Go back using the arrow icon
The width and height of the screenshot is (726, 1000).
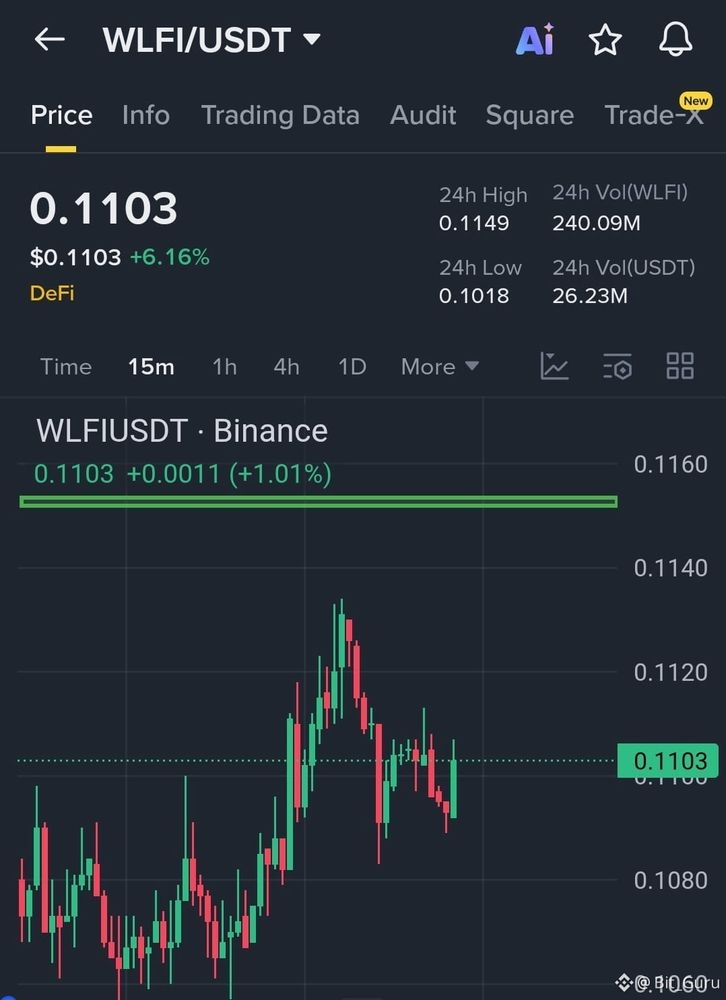49,40
